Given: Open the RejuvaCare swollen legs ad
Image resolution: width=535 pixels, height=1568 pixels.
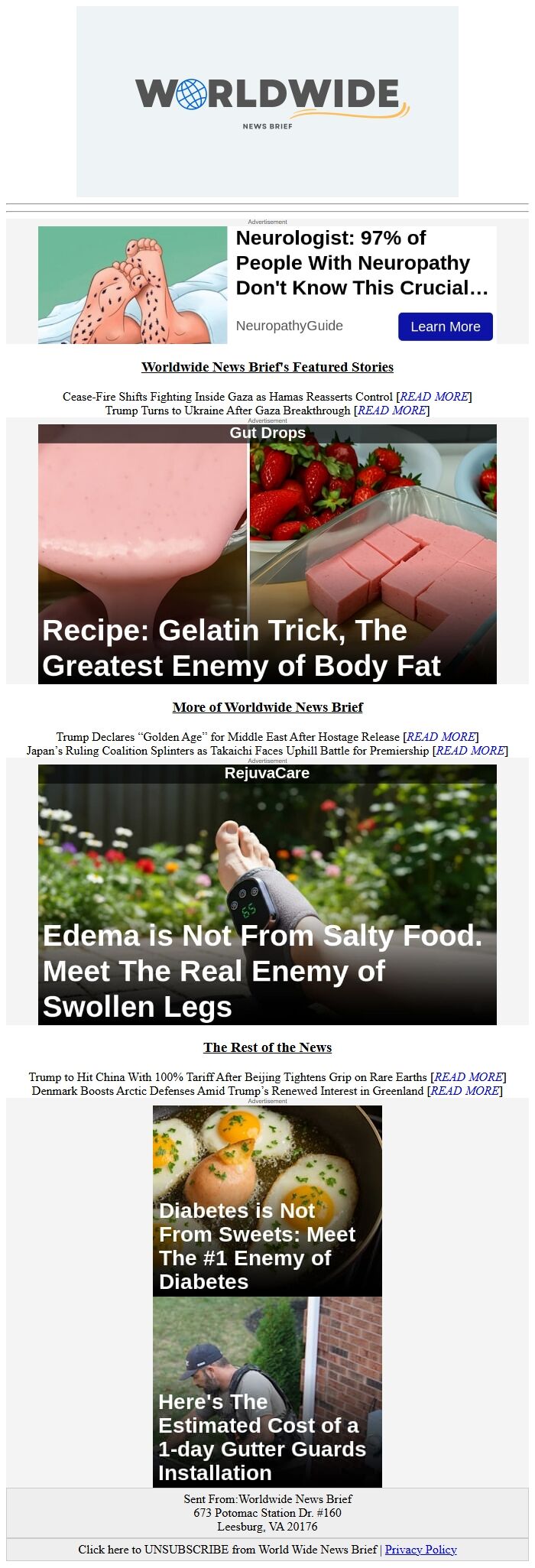Looking at the screenshot, I should pyautogui.click(x=267, y=894).
